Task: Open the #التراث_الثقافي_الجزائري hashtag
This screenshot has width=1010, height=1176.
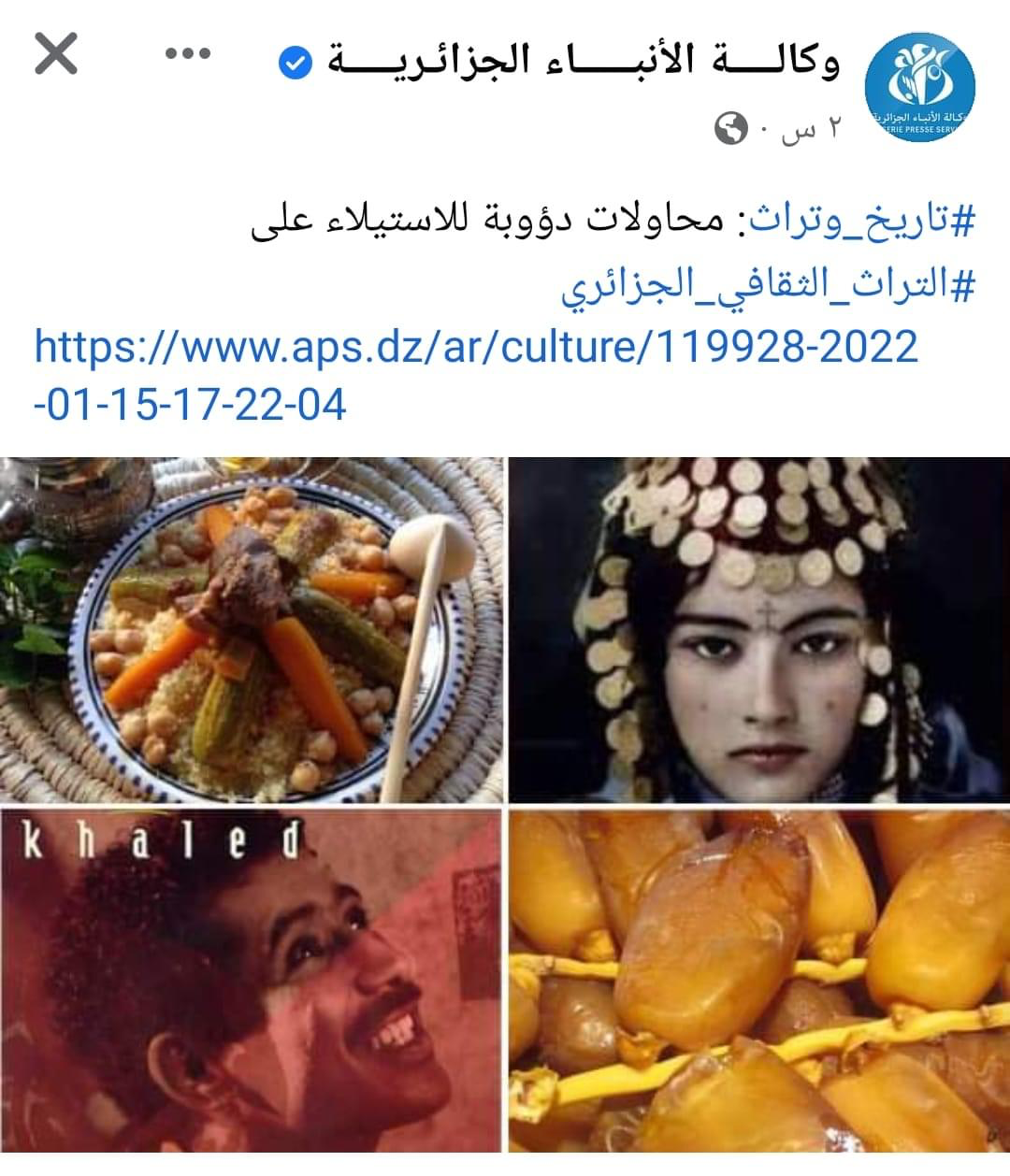Action: tap(768, 283)
